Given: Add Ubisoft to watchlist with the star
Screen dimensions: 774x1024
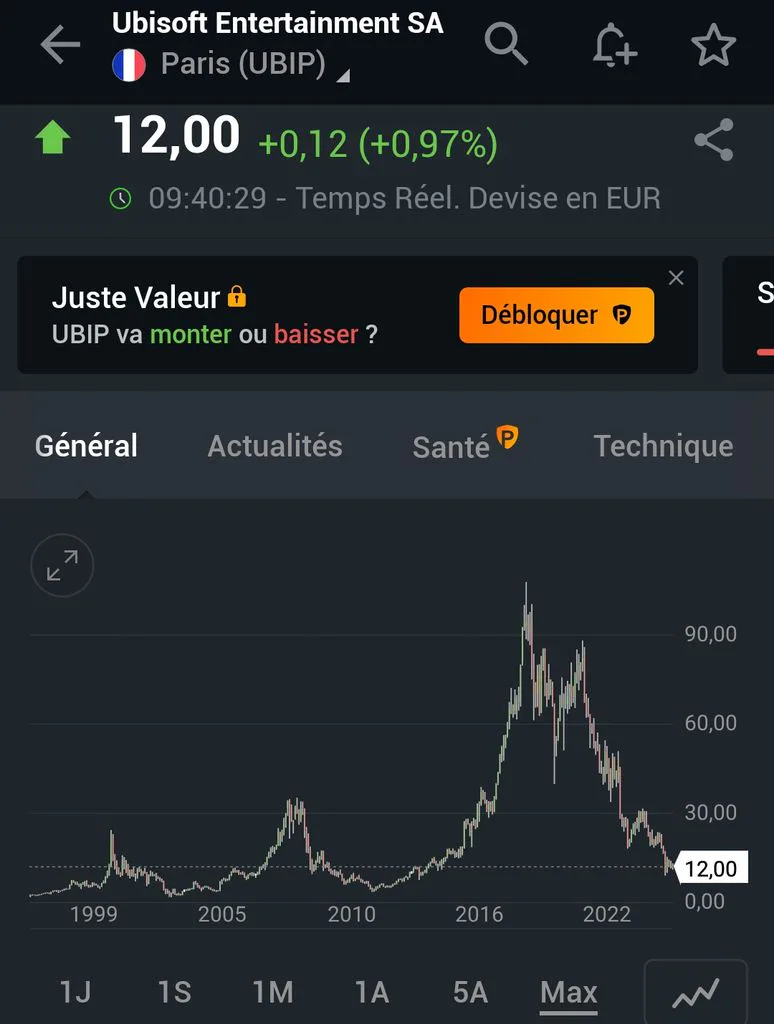Looking at the screenshot, I should (x=713, y=44).
